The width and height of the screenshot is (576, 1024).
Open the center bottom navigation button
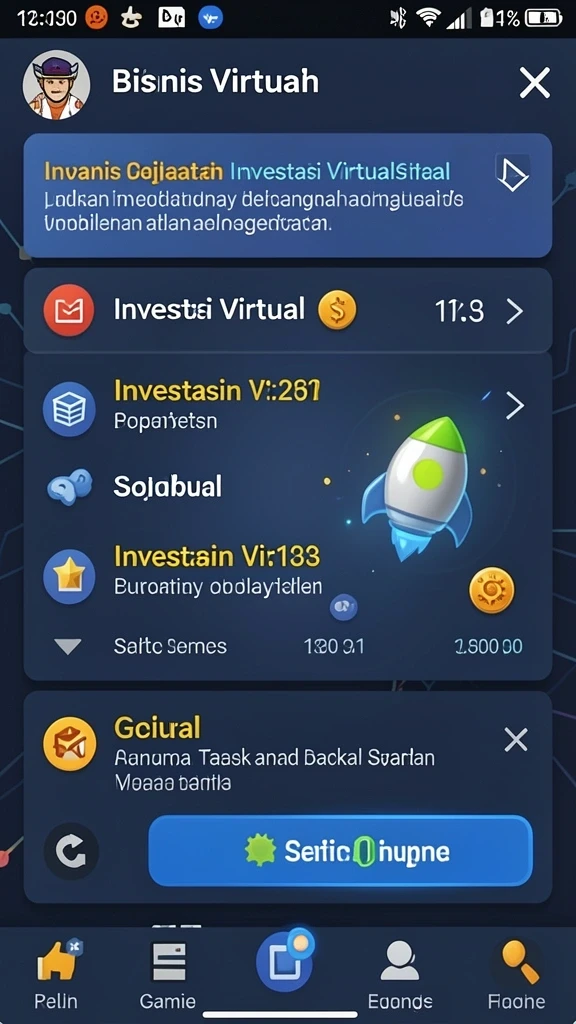pyautogui.click(x=284, y=962)
